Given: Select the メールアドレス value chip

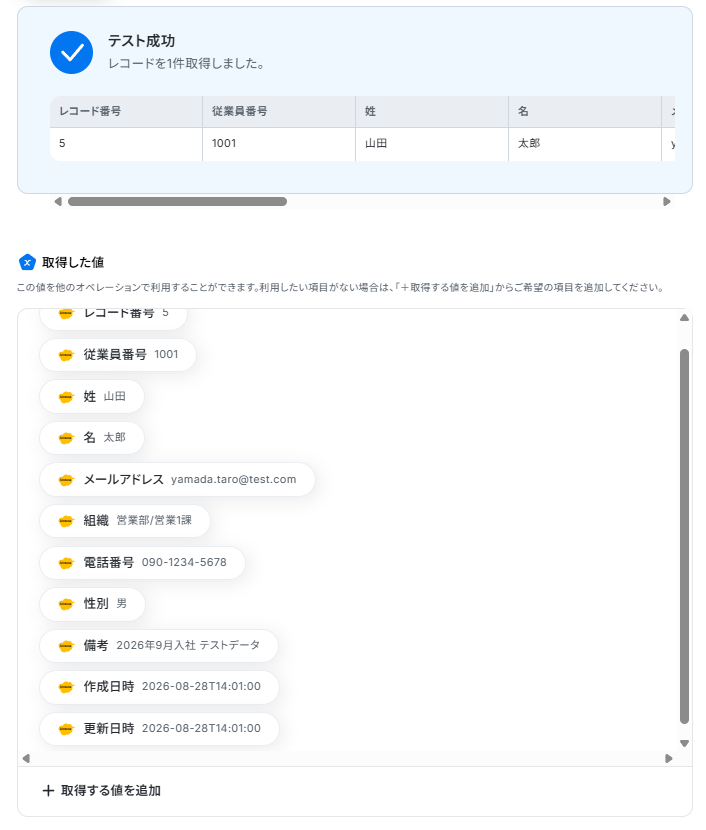Looking at the screenshot, I should (177, 480).
